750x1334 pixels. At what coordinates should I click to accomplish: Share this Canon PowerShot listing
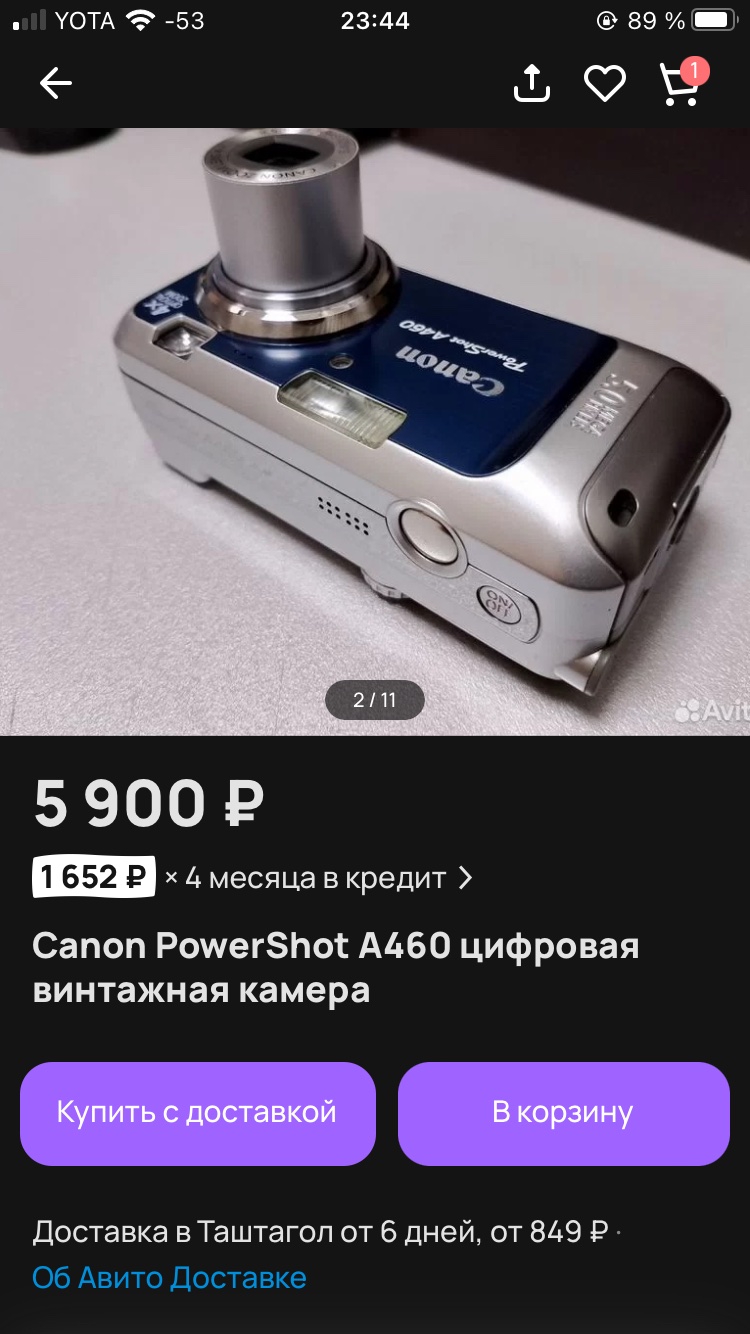pos(532,84)
